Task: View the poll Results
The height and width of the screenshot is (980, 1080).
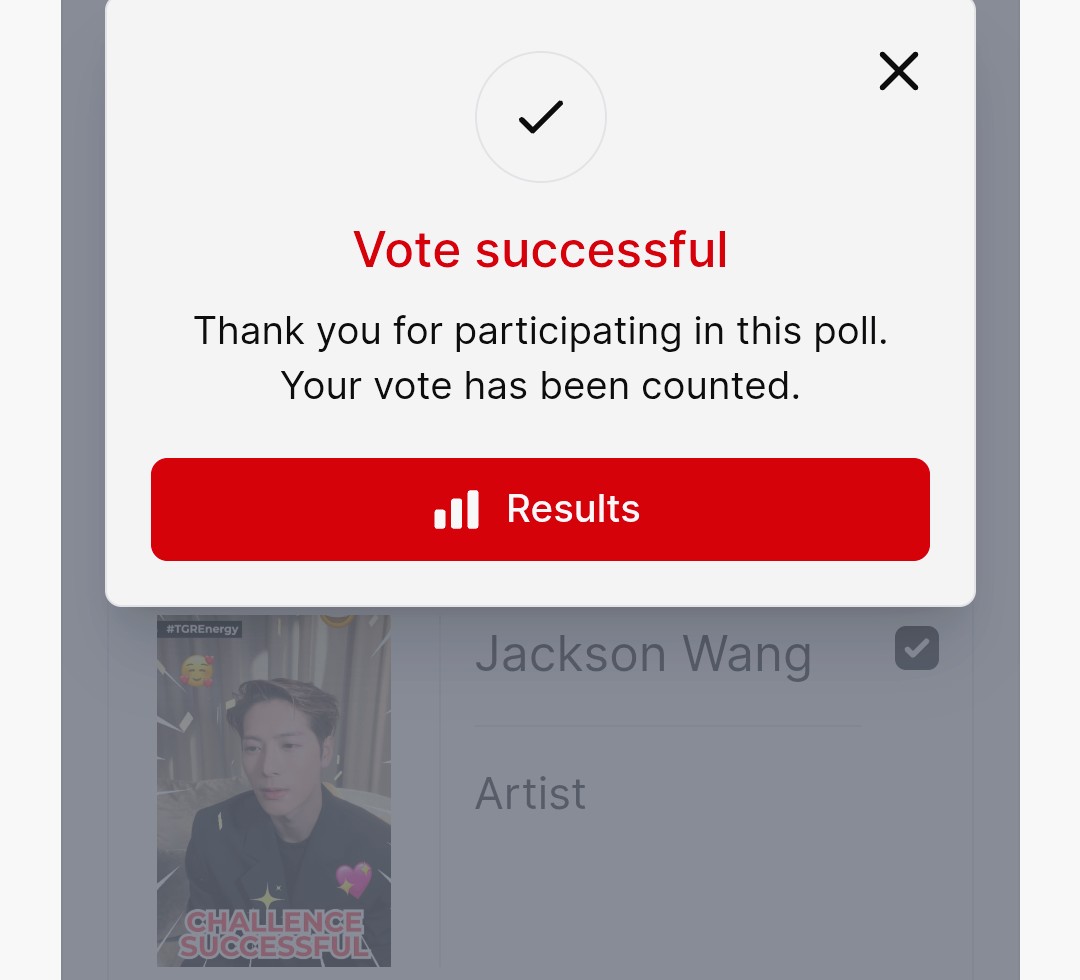Action: (540, 509)
